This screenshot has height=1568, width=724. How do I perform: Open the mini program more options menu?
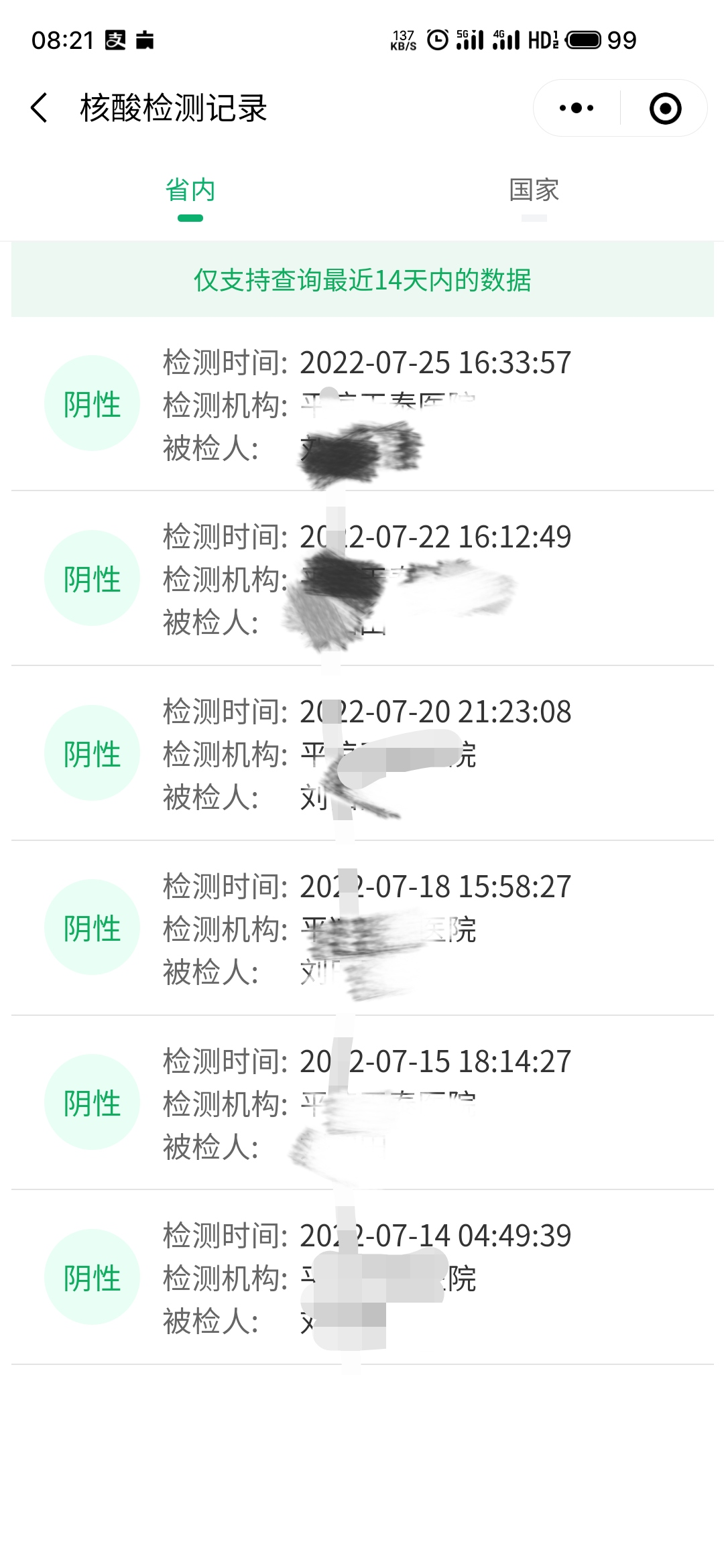point(577,108)
